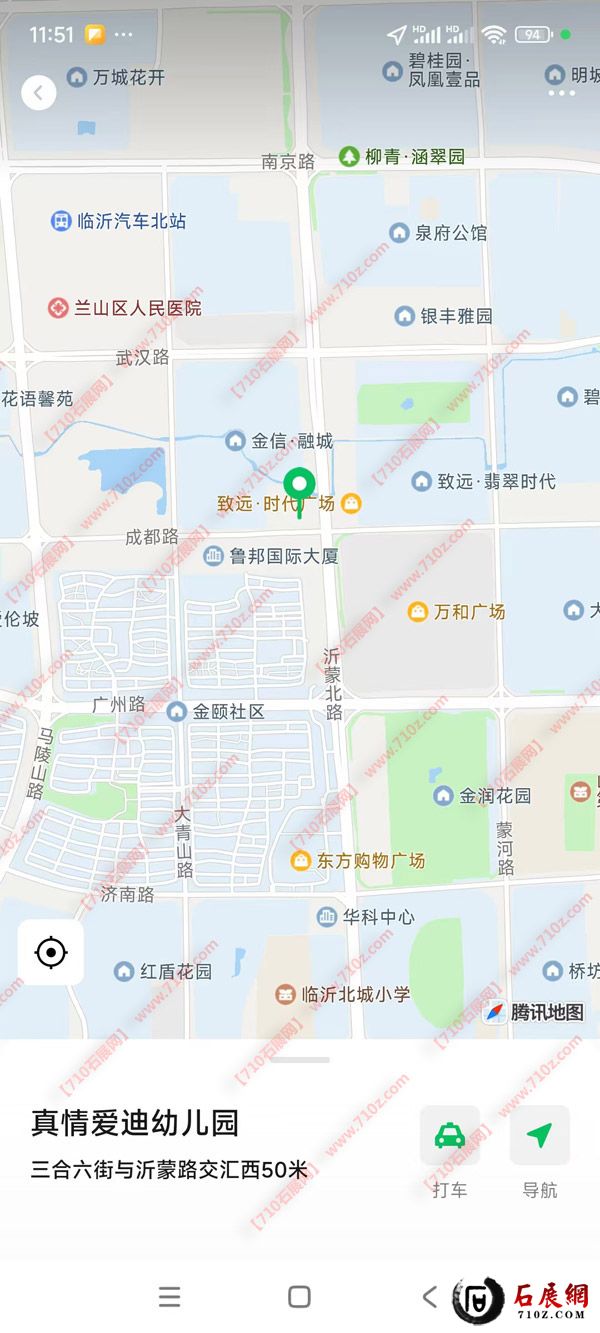
Task: Open system recent apps menu button
Action: (170, 1297)
